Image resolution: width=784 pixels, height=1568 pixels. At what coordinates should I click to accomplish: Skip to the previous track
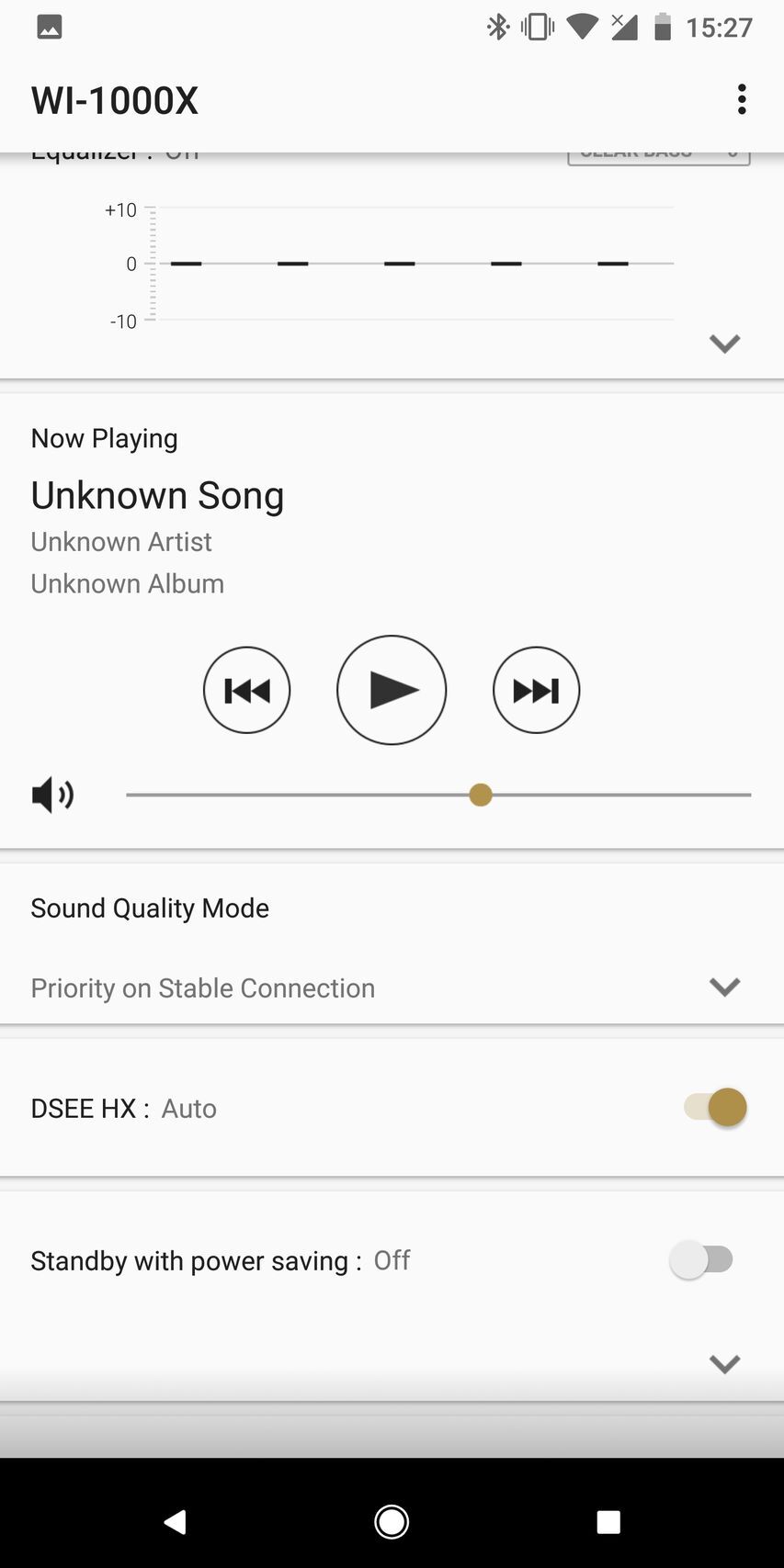(246, 690)
